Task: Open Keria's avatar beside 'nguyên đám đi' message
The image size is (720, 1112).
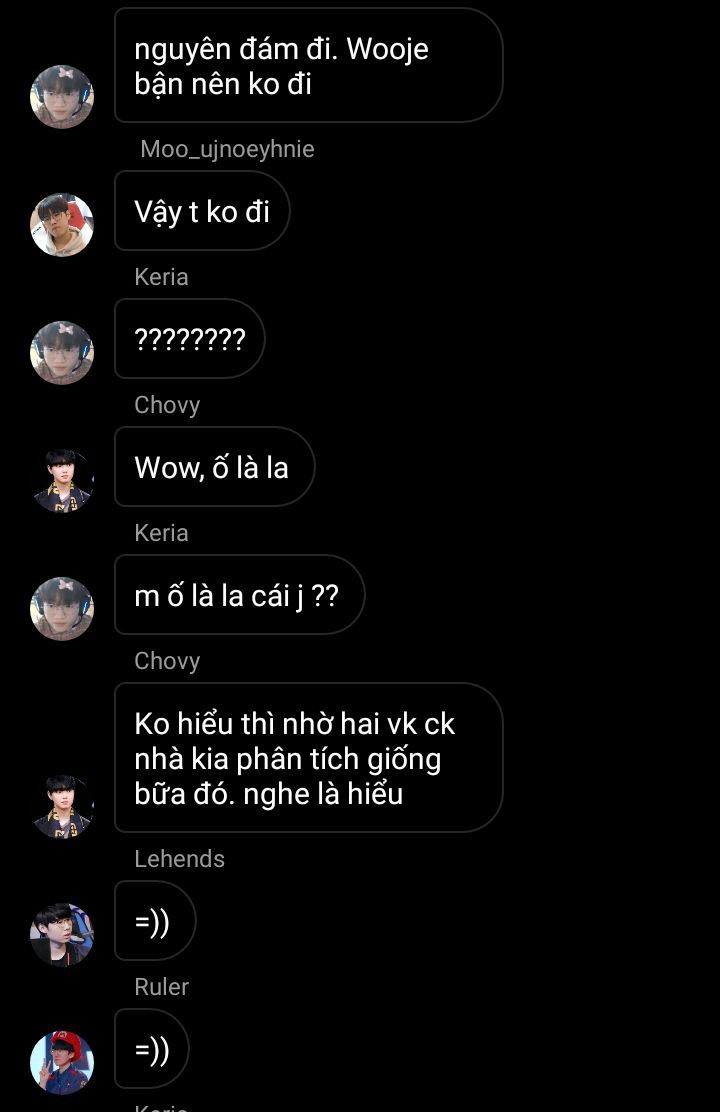Action: click(x=62, y=97)
